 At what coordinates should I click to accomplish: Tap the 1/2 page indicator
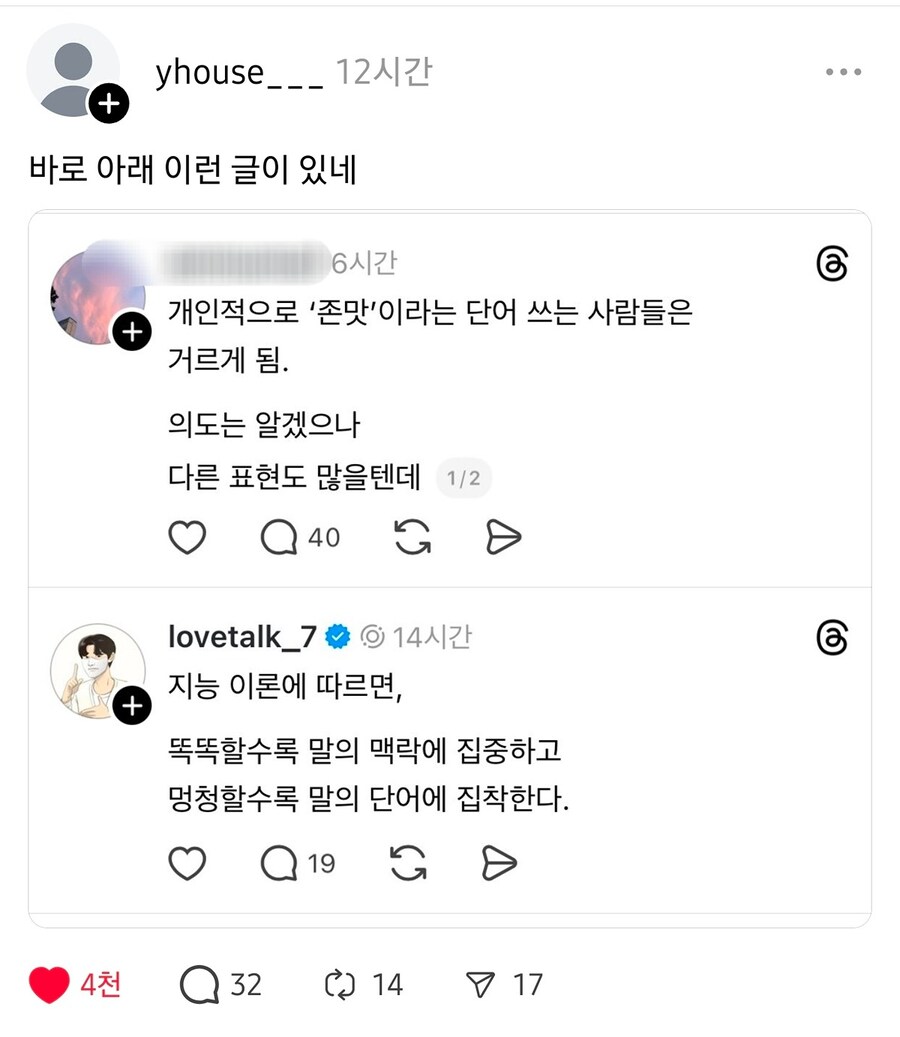tap(463, 479)
